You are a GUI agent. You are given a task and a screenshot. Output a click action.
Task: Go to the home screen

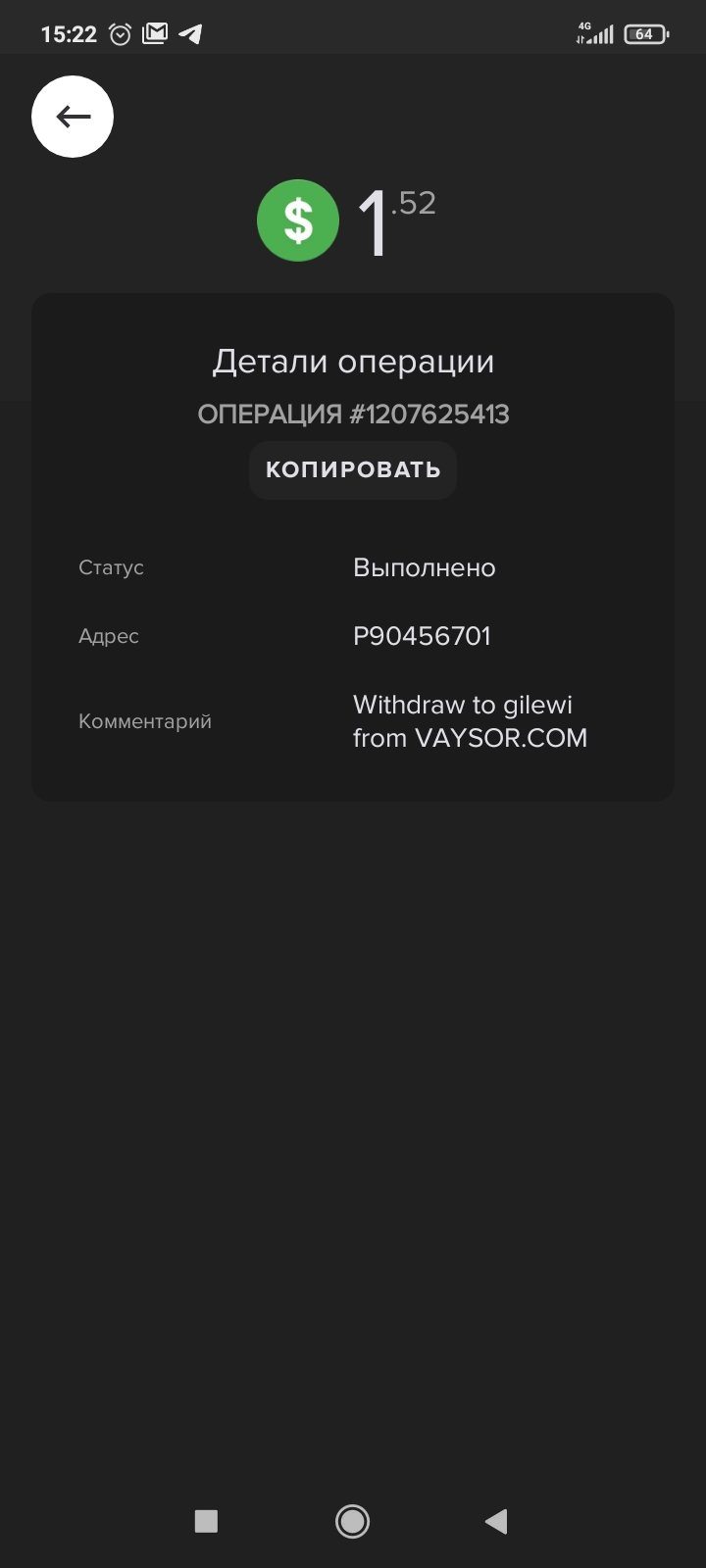(x=352, y=1521)
